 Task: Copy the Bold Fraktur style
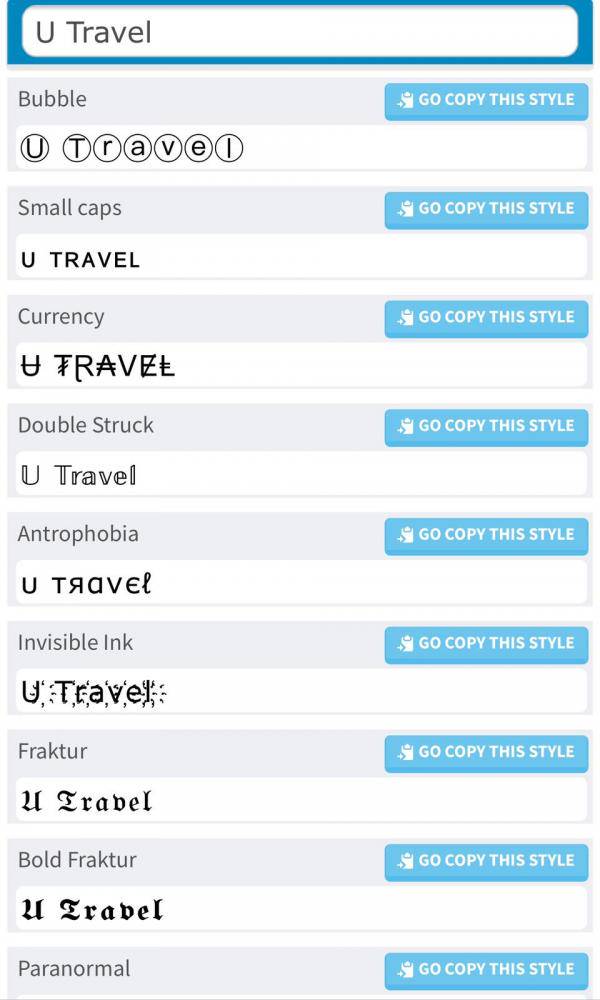click(486, 861)
